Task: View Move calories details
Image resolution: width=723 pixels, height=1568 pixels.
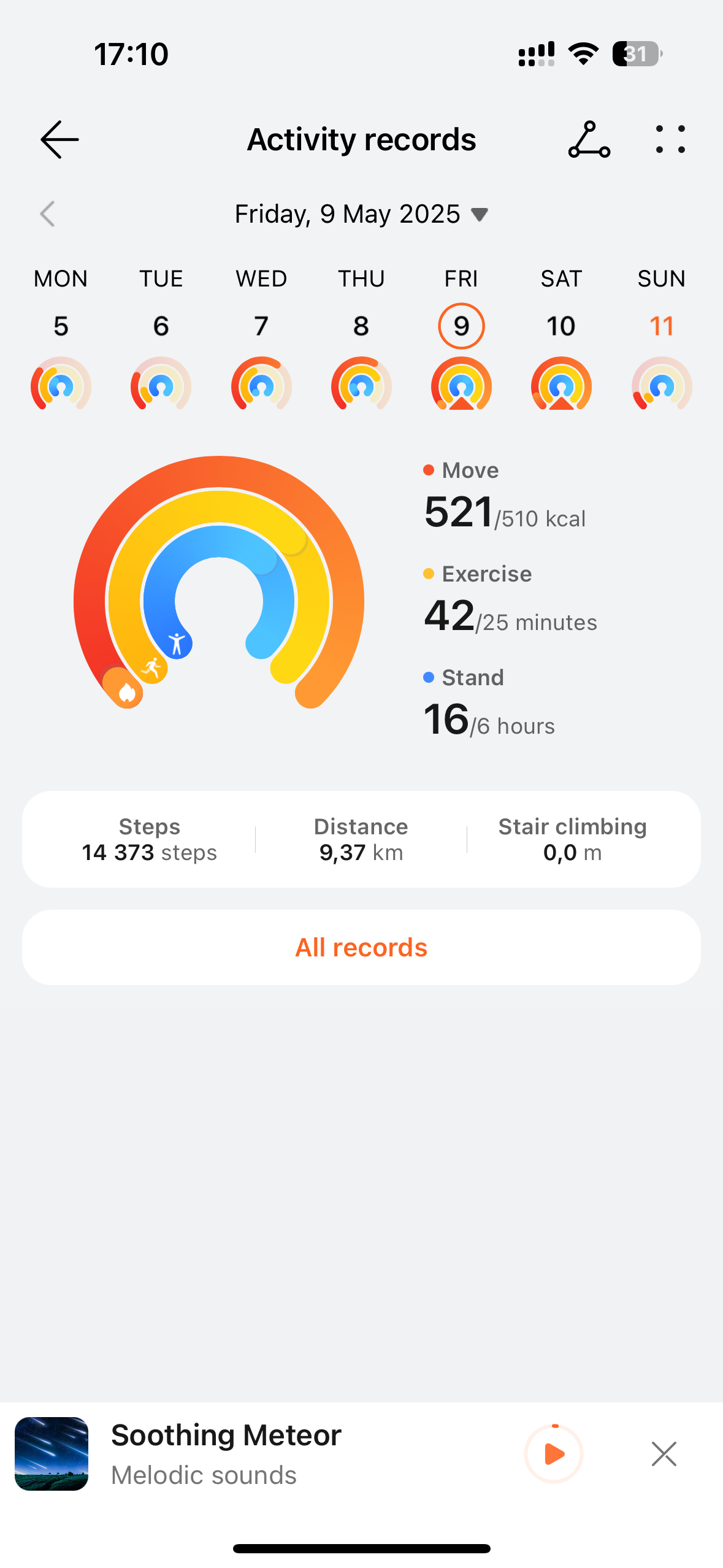Action: pos(504,496)
